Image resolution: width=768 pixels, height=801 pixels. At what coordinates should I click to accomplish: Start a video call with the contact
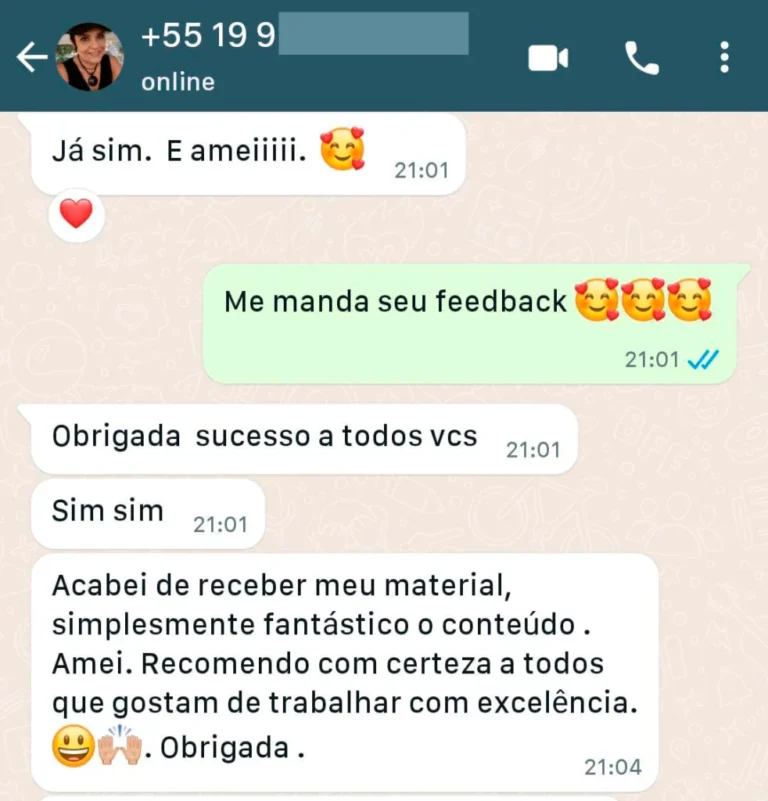pyautogui.click(x=546, y=57)
